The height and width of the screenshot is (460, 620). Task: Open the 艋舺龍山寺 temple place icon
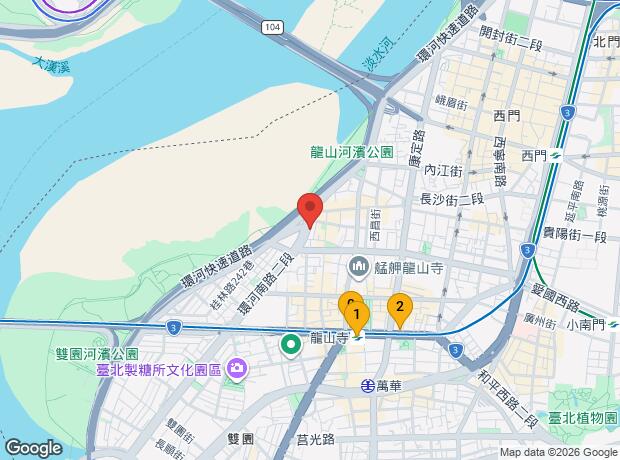(x=359, y=268)
